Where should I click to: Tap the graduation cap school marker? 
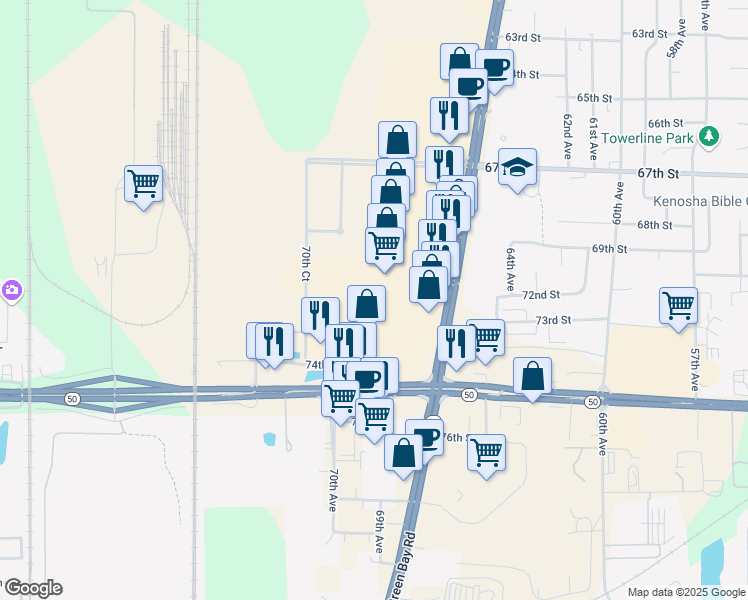pos(518,166)
